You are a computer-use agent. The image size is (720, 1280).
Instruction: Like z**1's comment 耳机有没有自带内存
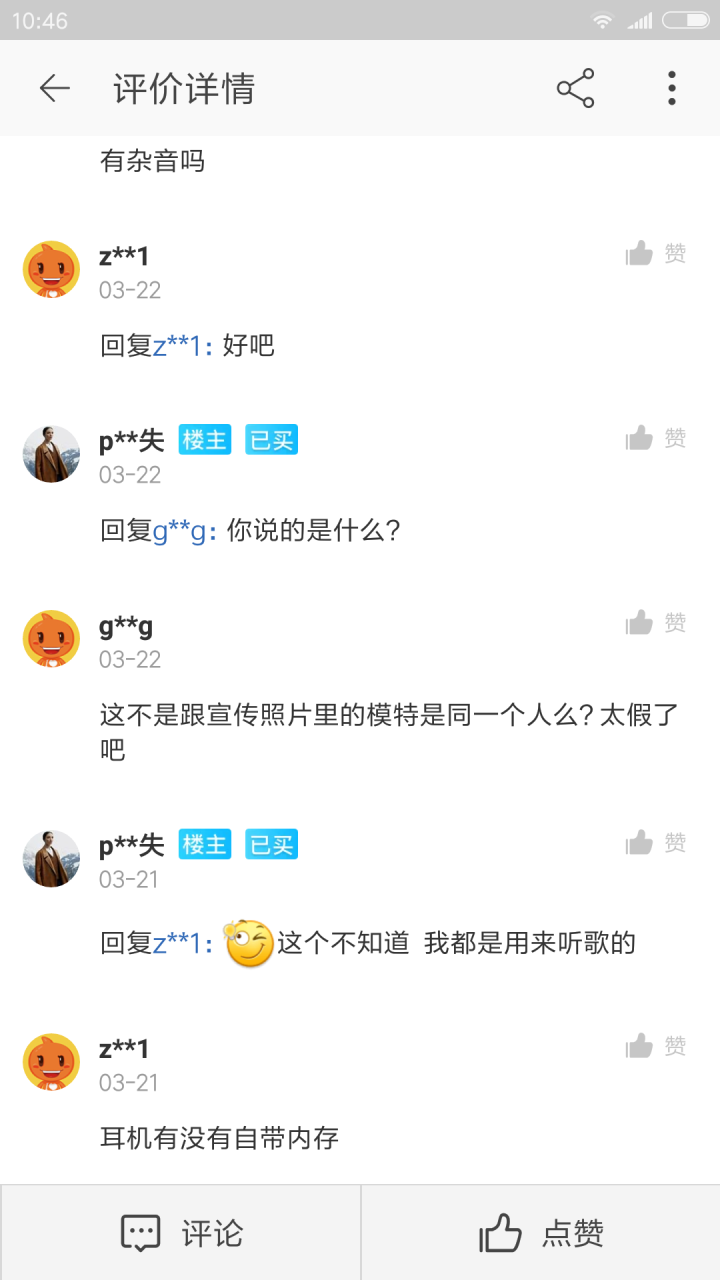click(656, 1046)
